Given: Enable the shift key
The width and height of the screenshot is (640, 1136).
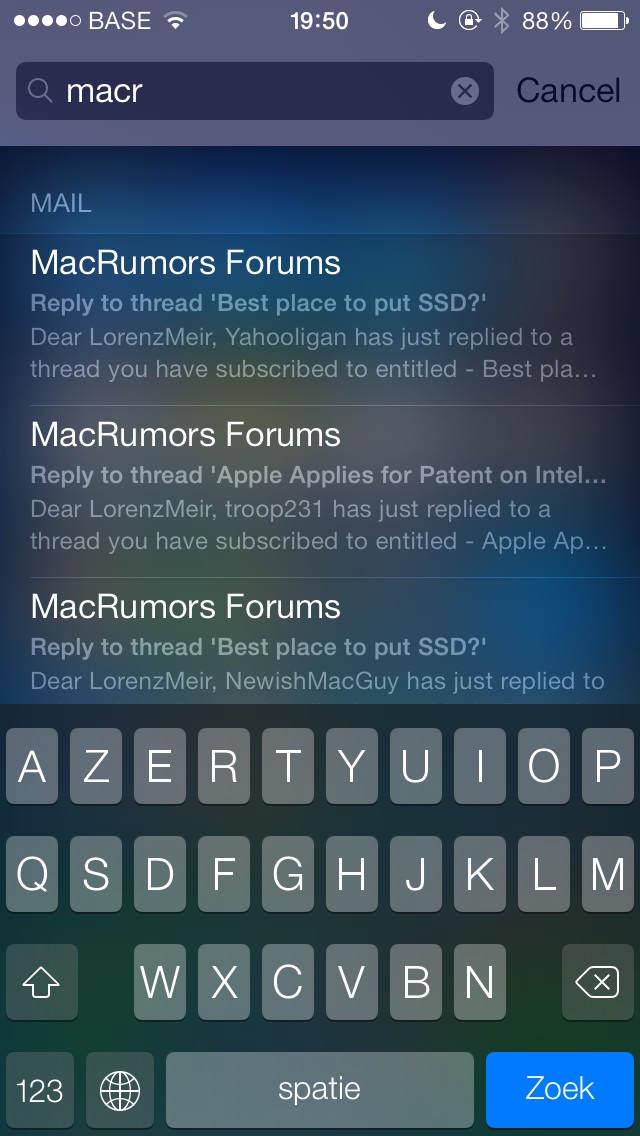Looking at the screenshot, I should point(41,982).
